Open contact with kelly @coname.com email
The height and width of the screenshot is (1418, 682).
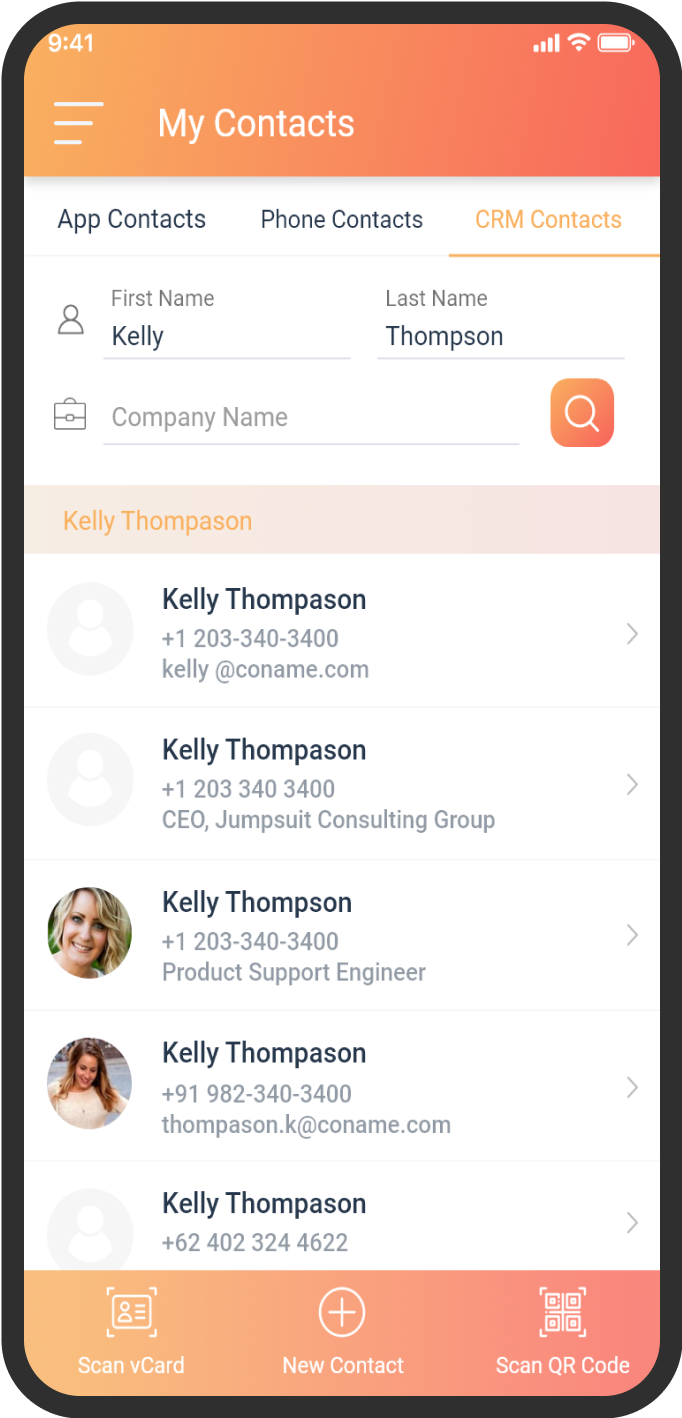(342, 632)
